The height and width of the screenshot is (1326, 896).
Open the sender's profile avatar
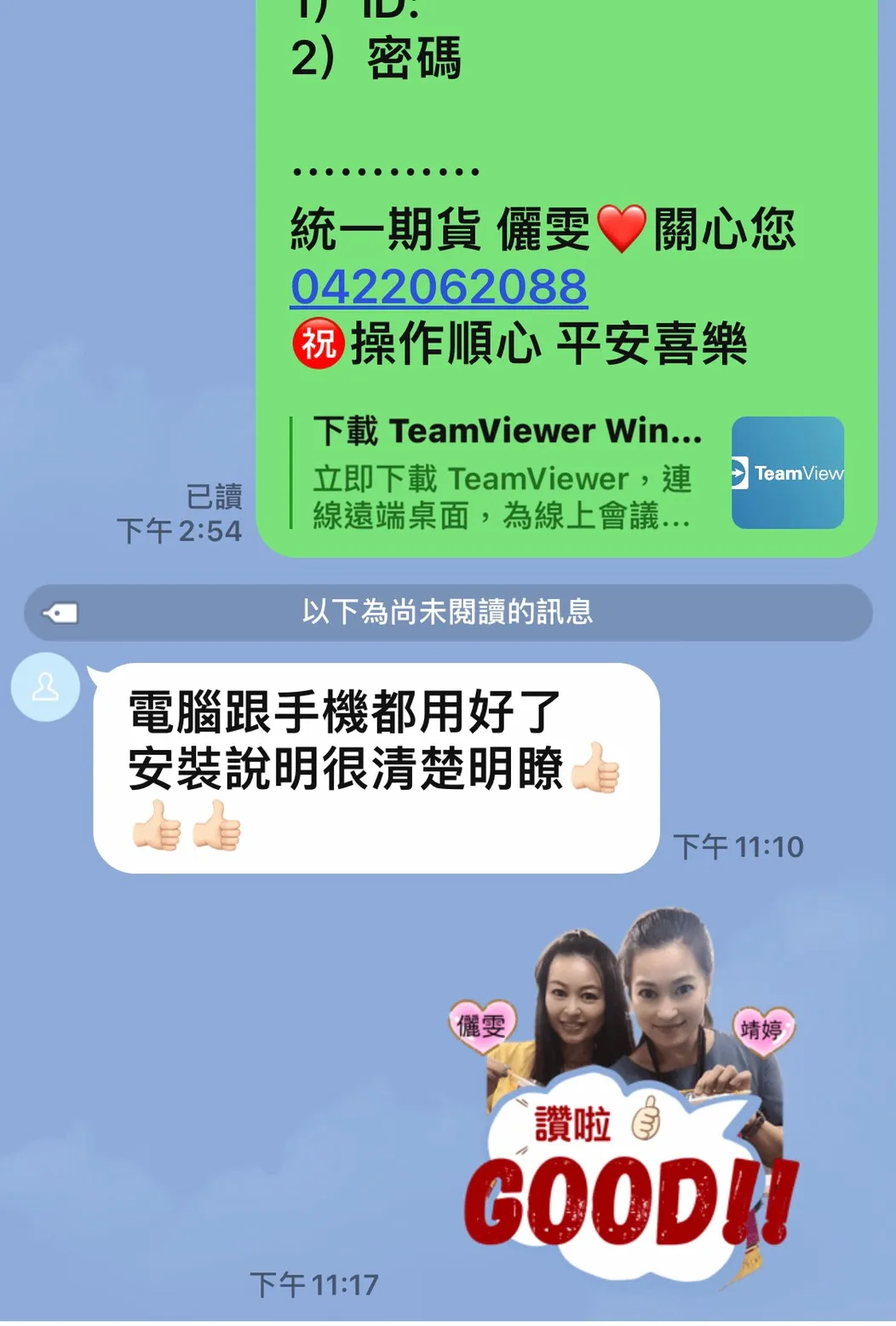[x=45, y=687]
